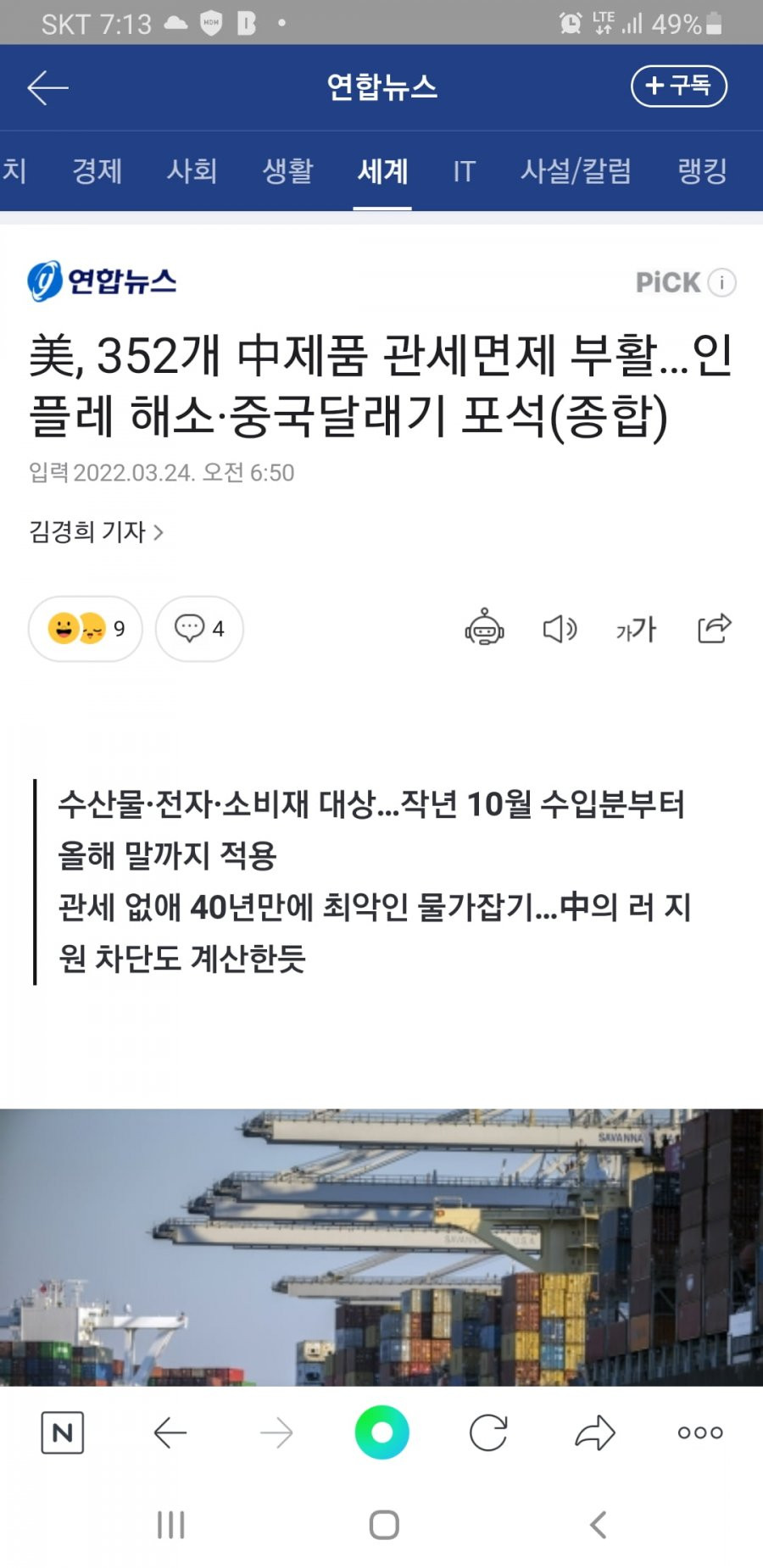Open Naver home via N icon
The height and width of the screenshot is (1568, 763).
tap(63, 1433)
